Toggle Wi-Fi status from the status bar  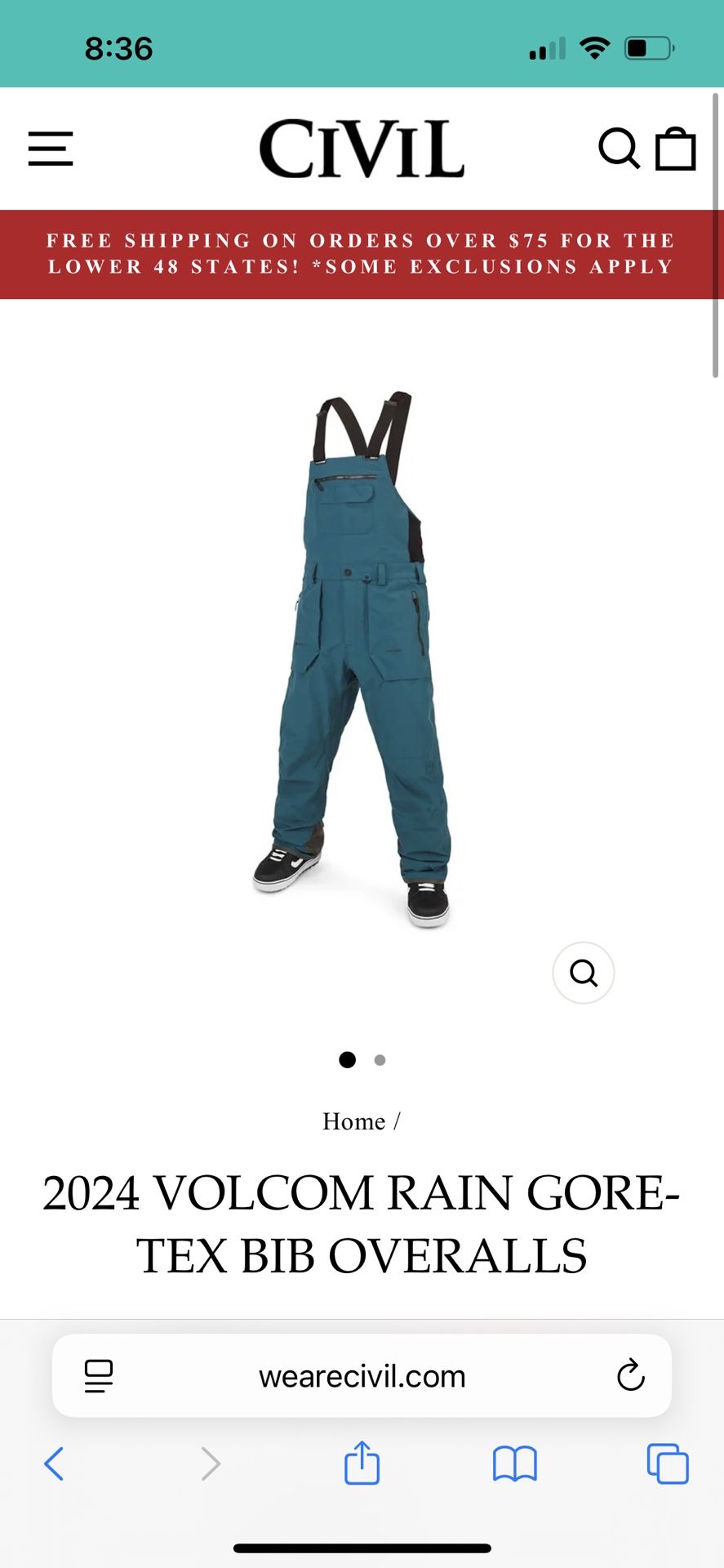[597, 47]
